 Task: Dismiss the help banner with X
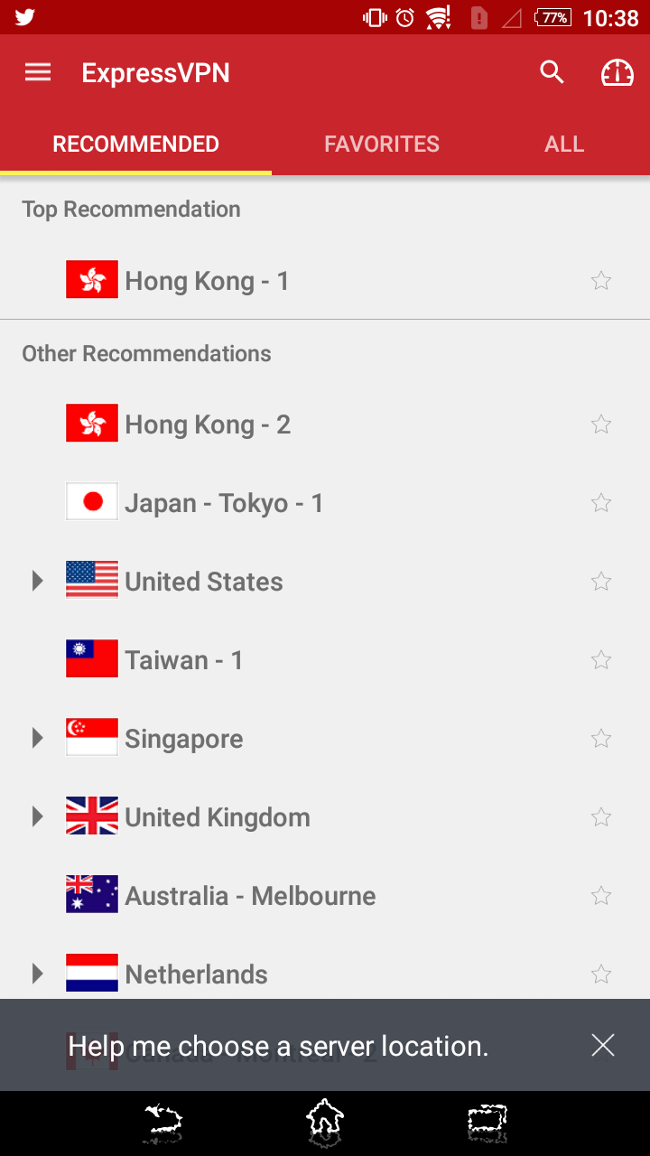click(x=603, y=1045)
